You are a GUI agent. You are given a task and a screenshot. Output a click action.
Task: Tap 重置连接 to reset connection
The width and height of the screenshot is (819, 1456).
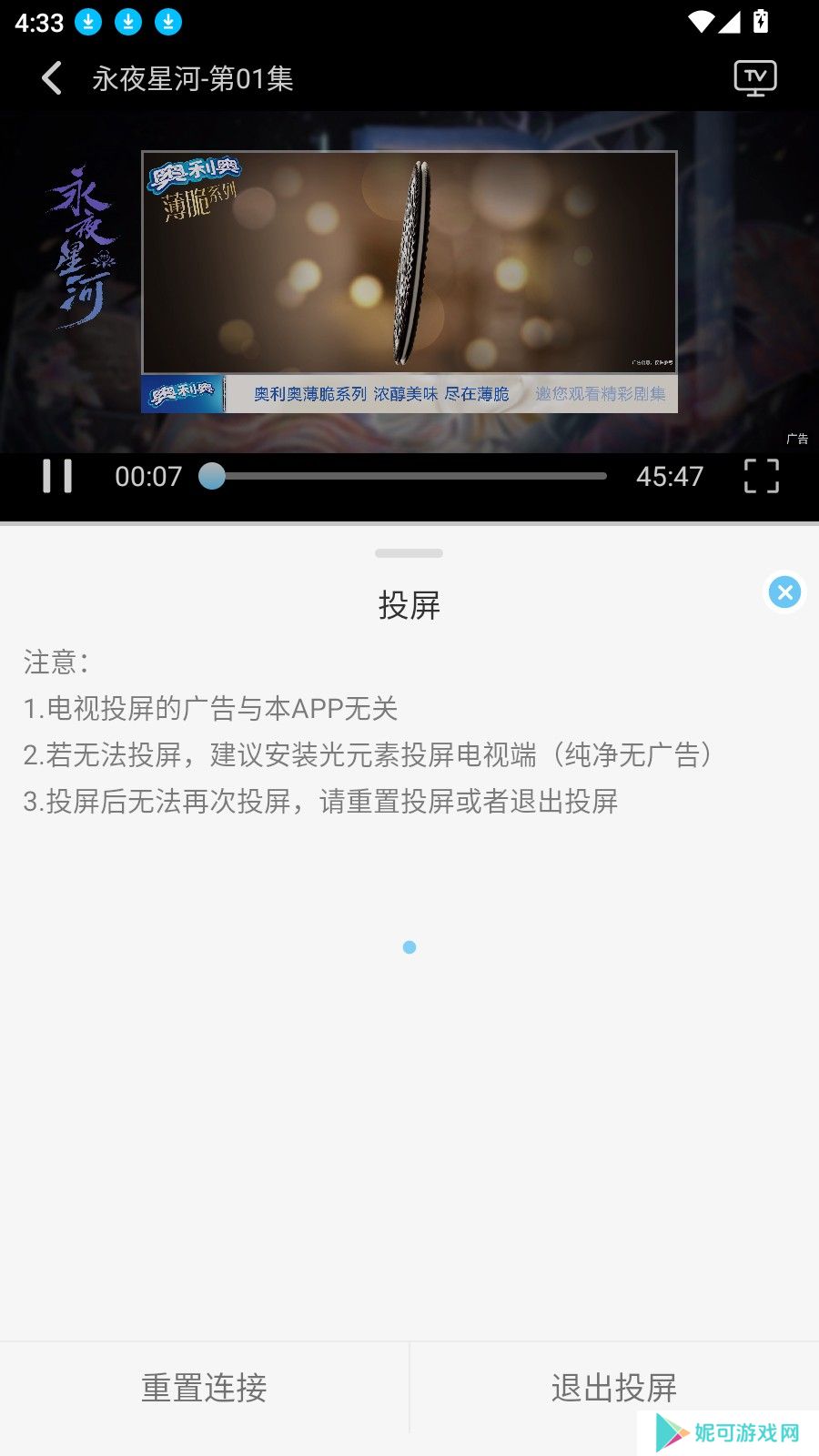click(204, 1388)
